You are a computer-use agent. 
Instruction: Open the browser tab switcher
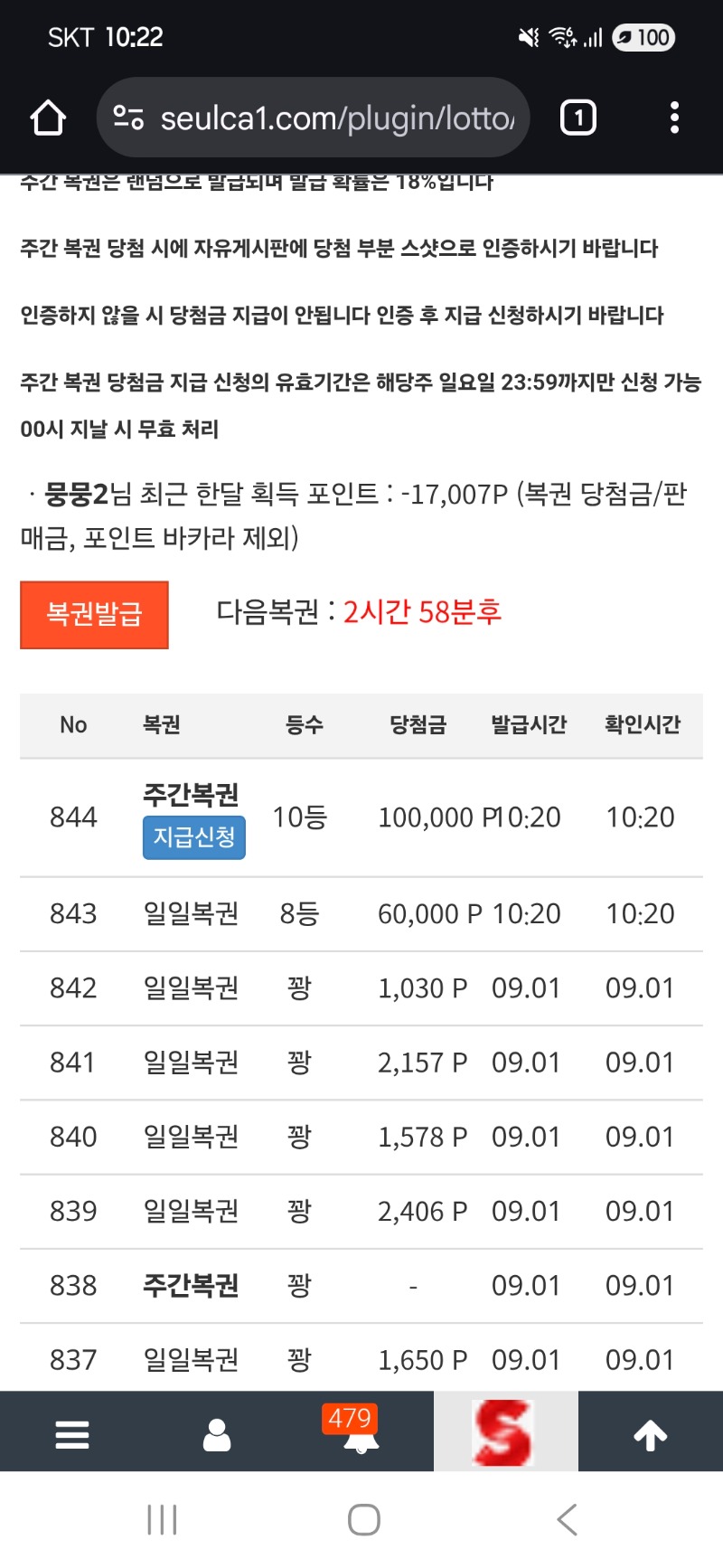point(578,118)
